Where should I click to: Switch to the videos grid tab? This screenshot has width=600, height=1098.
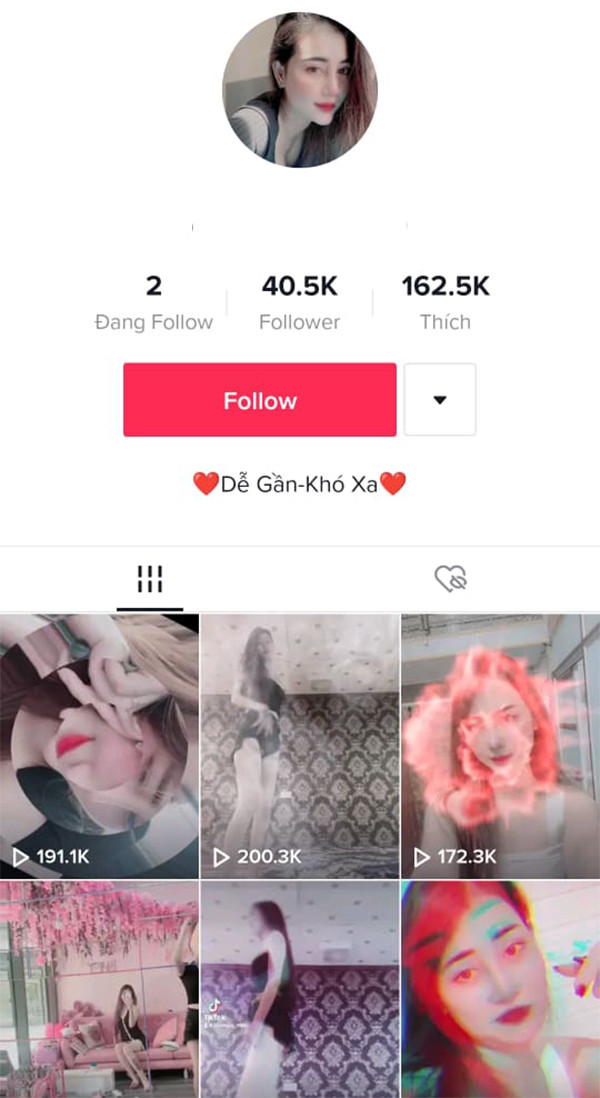150,579
